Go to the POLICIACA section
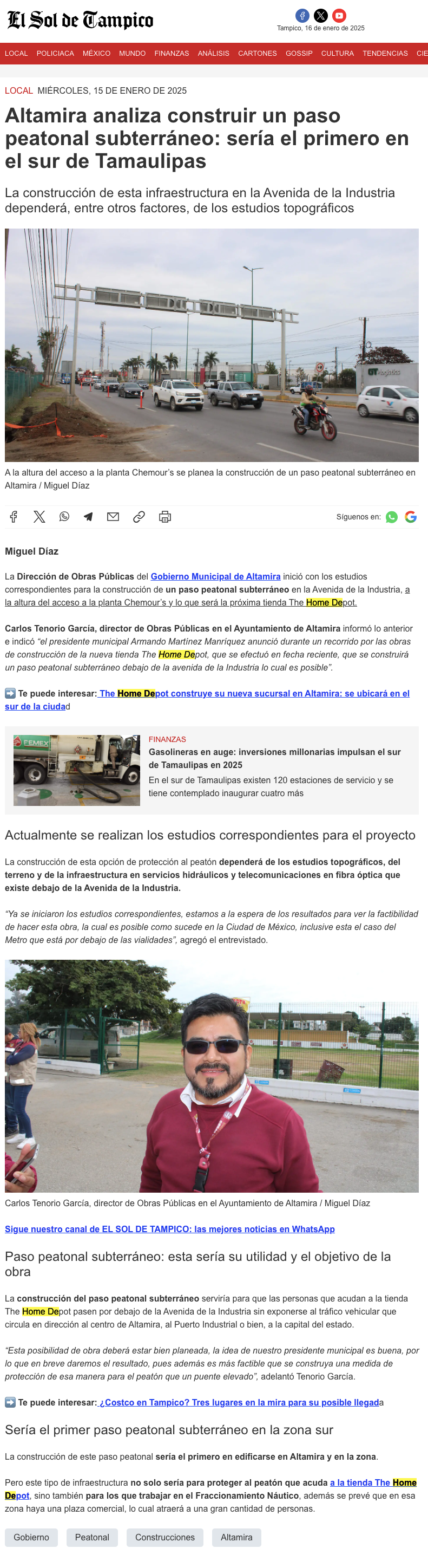 (x=55, y=54)
